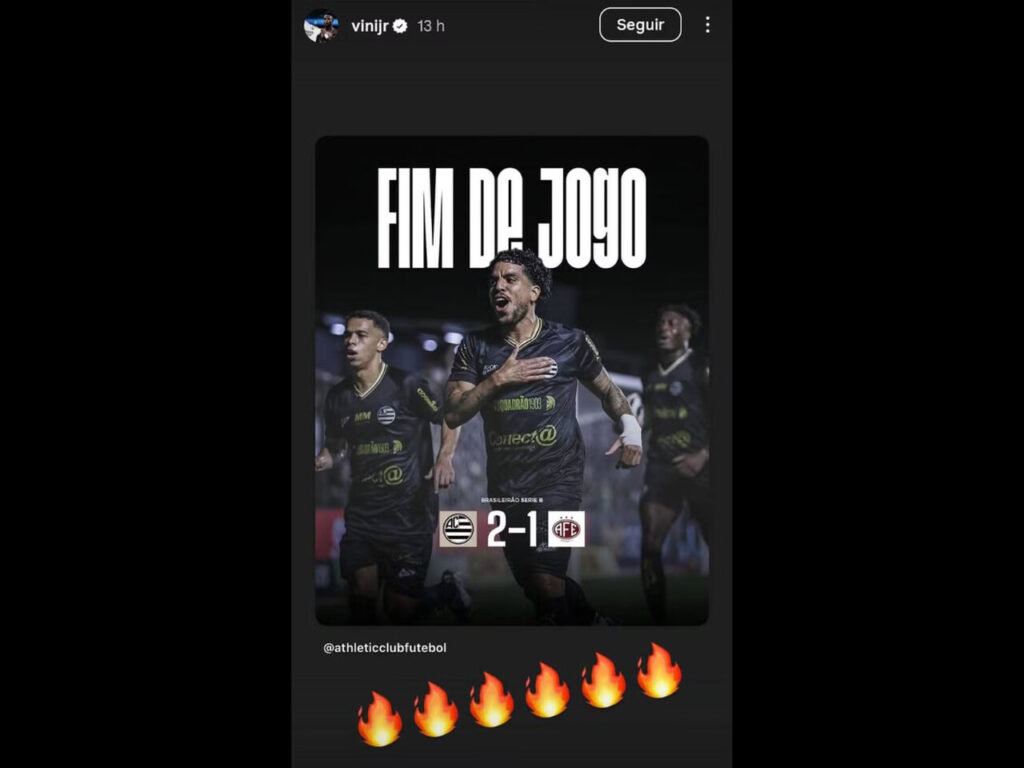
Task: Open the three-dot overflow menu
Action: (x=707, y=25)
